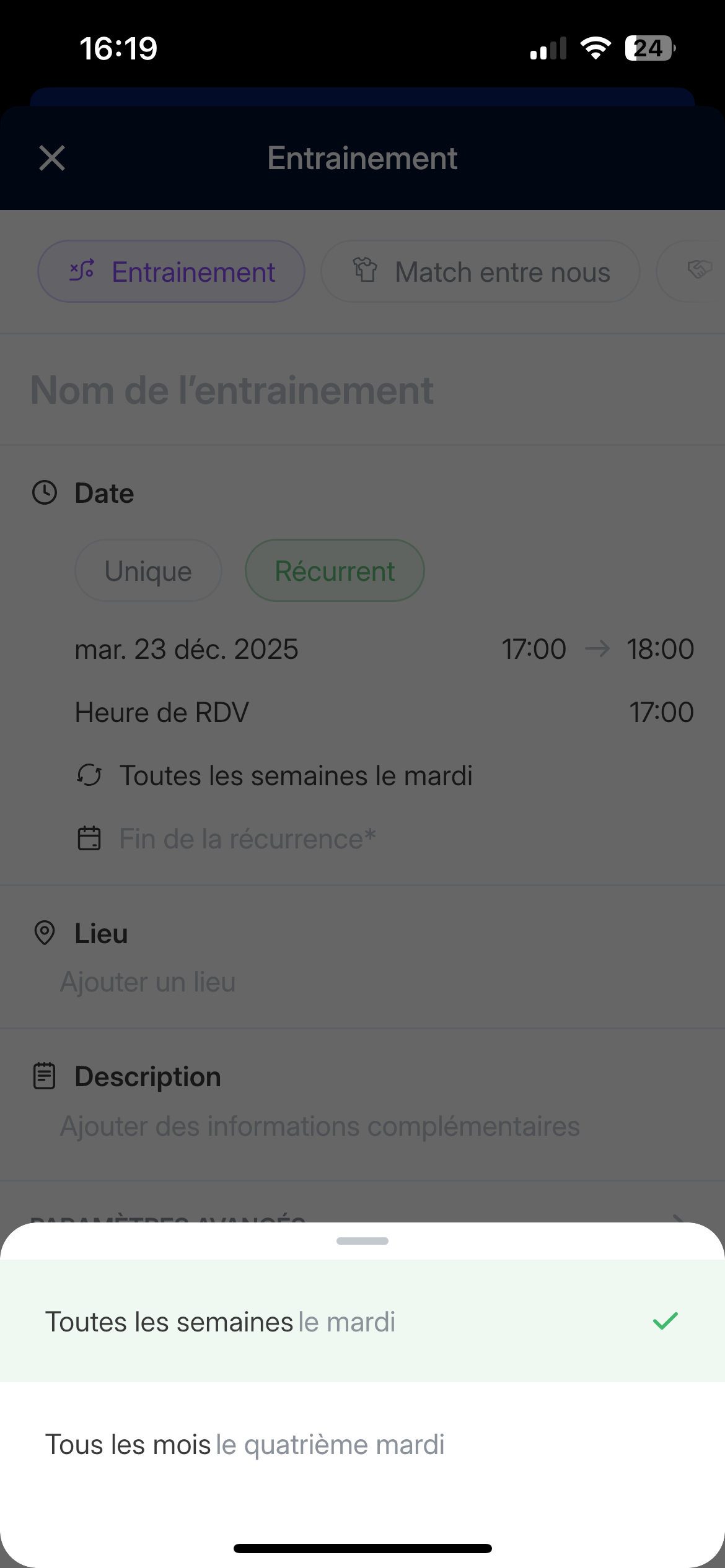Tap the Nom de l'entrainement field
This screenshot has width=725, height=1568.
(x=231, y=390)
